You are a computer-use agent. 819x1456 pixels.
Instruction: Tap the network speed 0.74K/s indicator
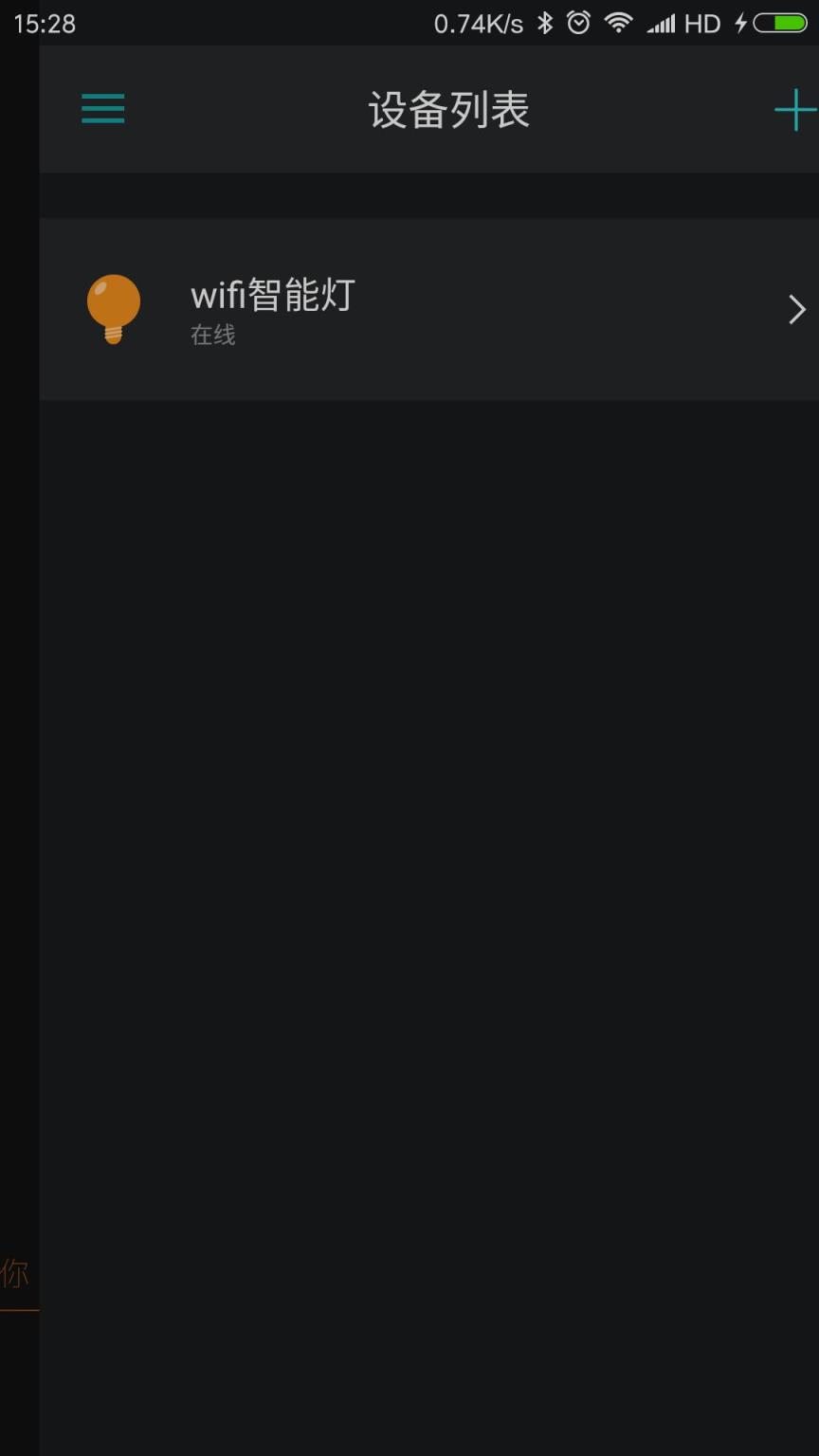pyautogui.click(x=477, y=22)
